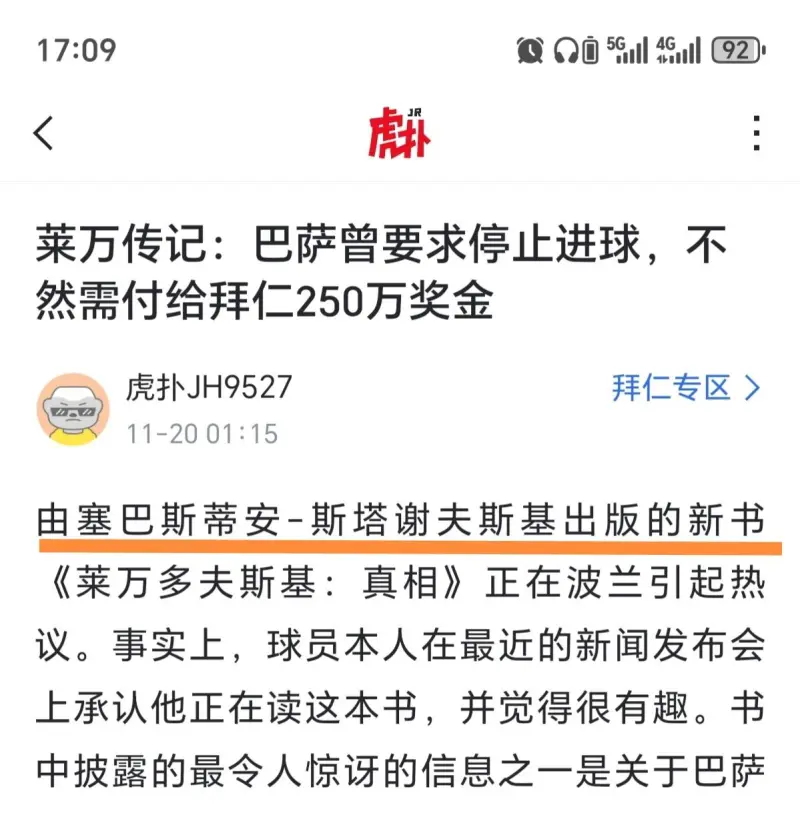Enter the 拜仁专区 section
Image resolution: width=800 pixels, height=815 pixels.
pos(686,389)
